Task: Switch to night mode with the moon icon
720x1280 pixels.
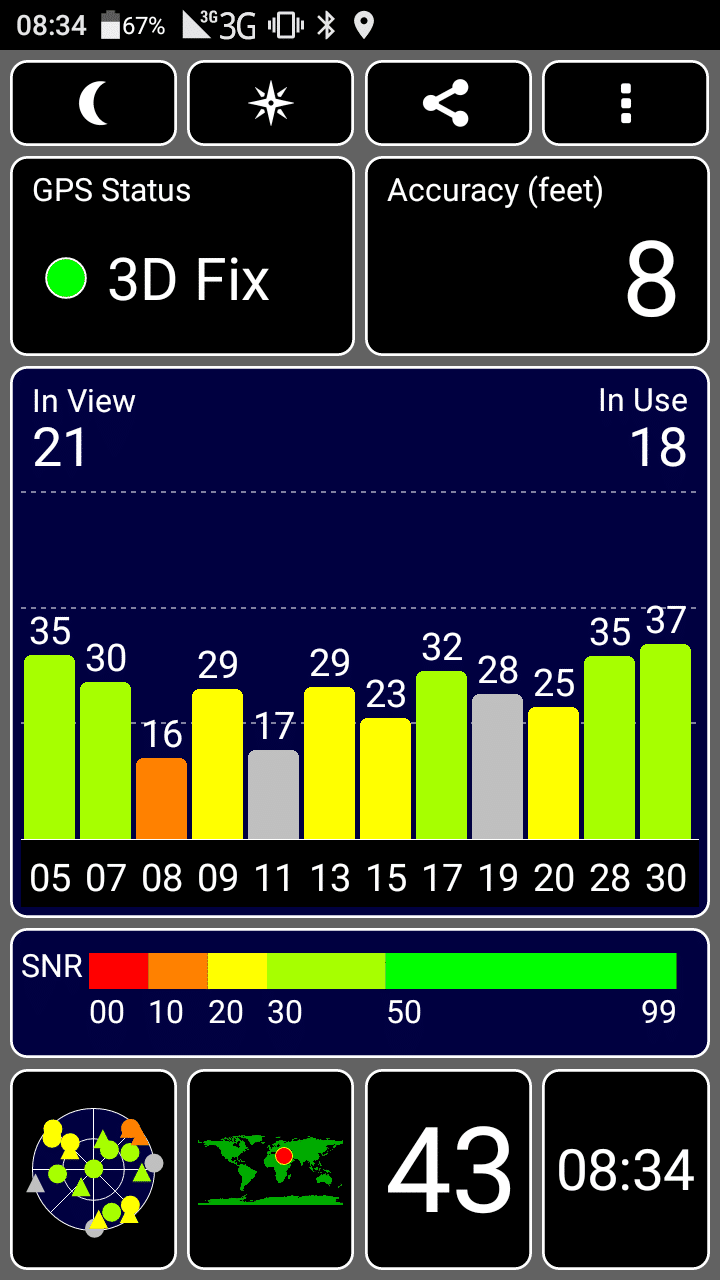Action: 93,104
